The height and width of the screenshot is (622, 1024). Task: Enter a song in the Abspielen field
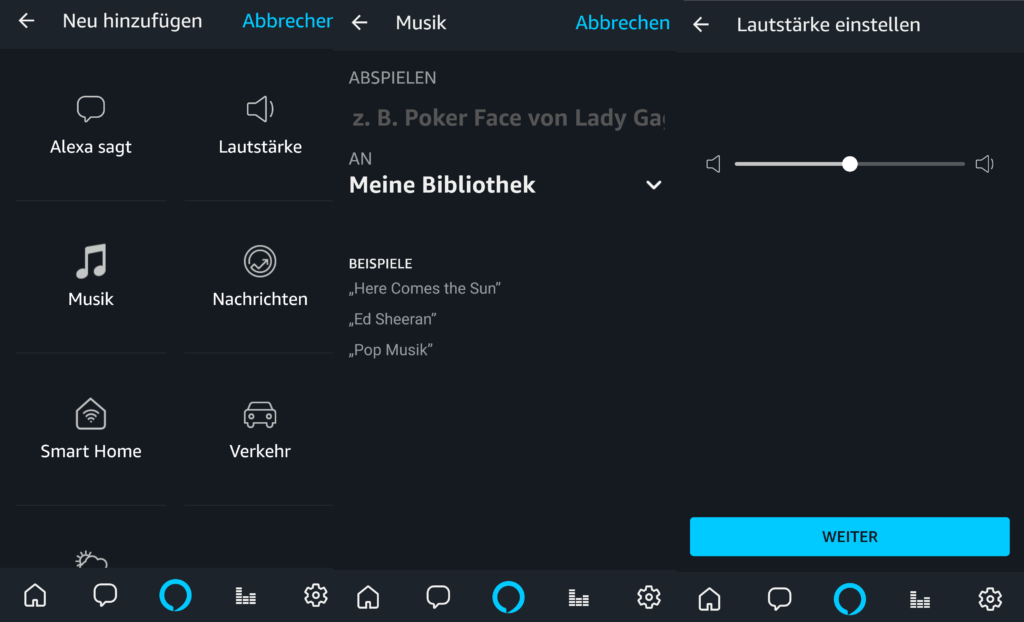pyautogui.click(x=506, y=118)
